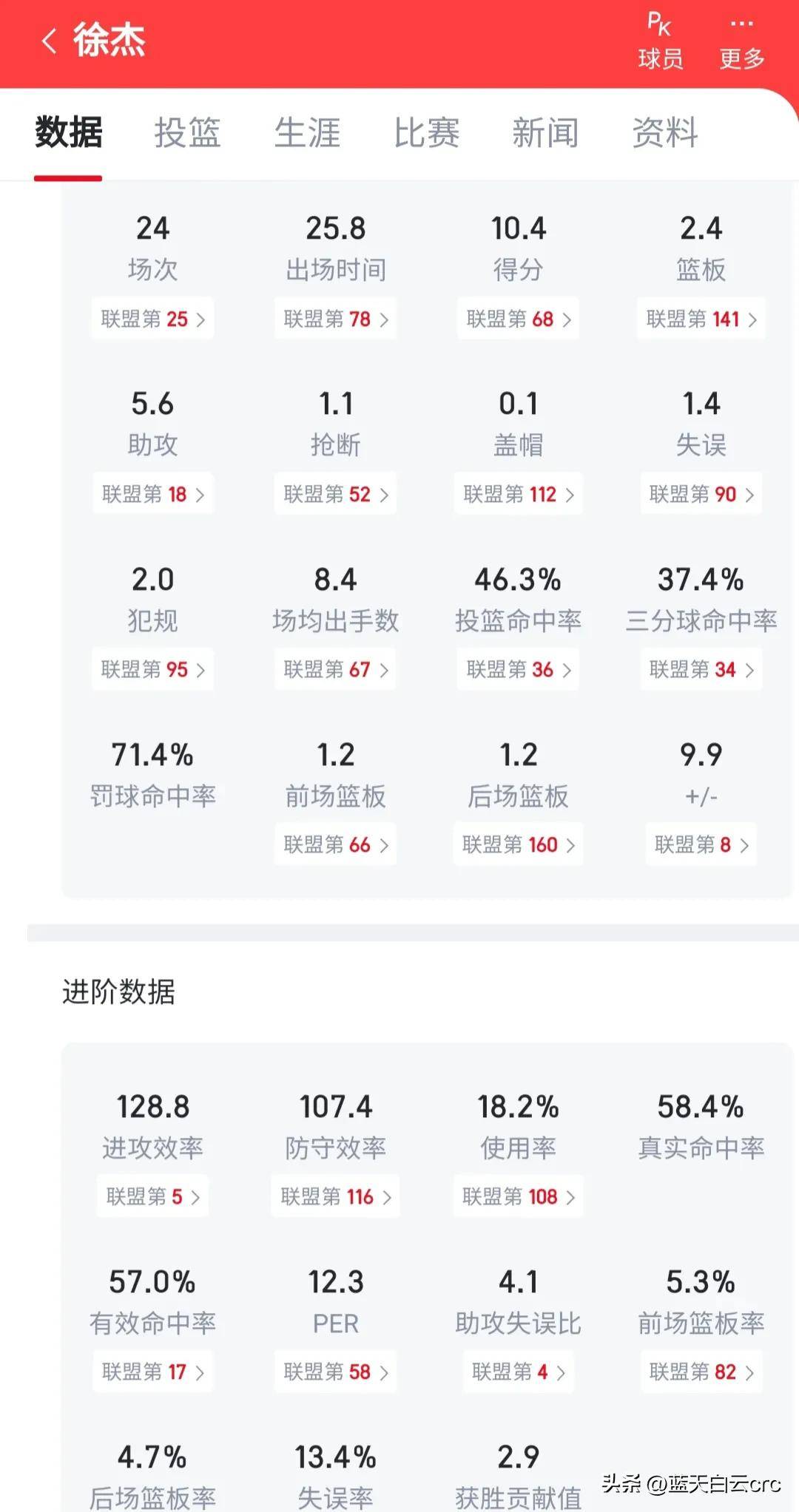View the 三分球命中率 league ranking
The image size is (799, 1512).
click(701, 669)
